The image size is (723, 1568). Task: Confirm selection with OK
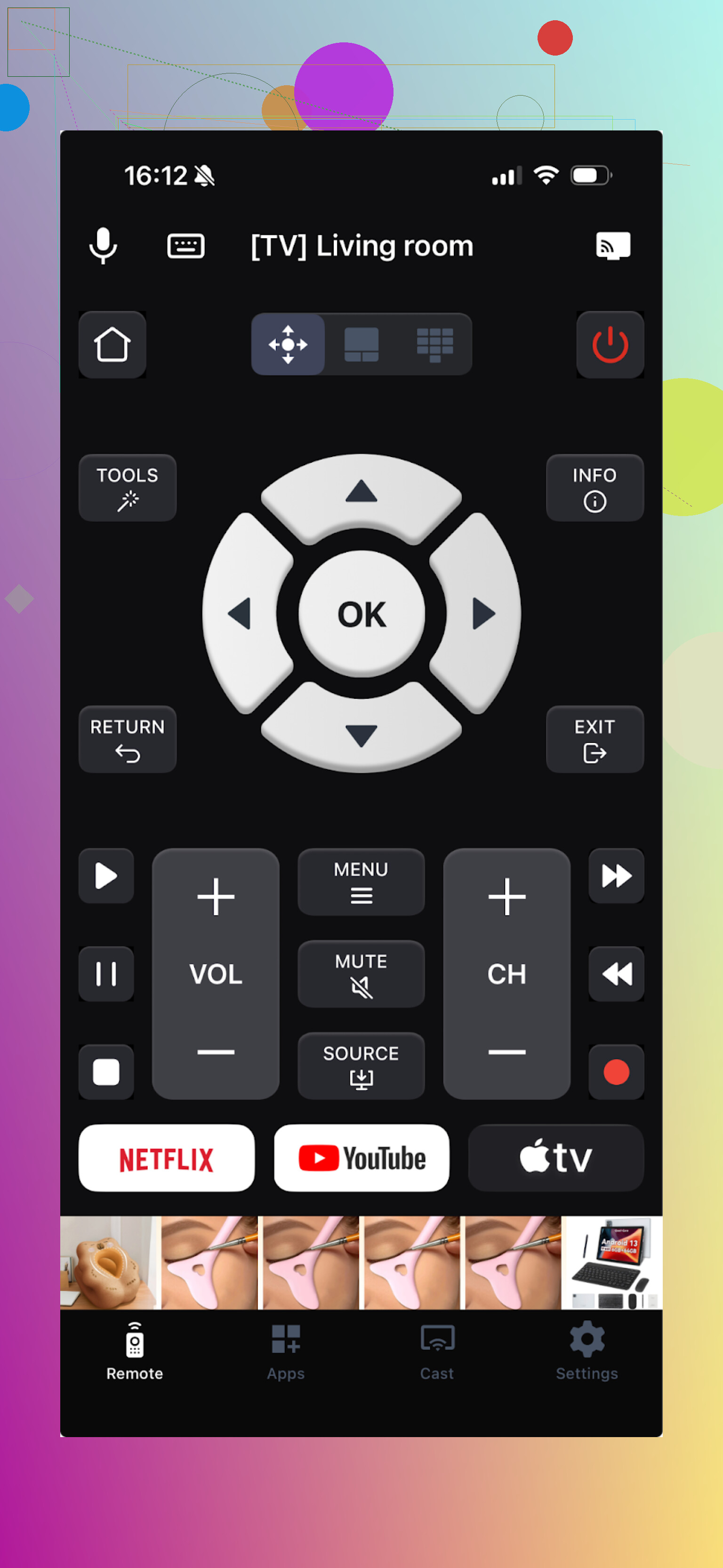[x=361, y=614]
